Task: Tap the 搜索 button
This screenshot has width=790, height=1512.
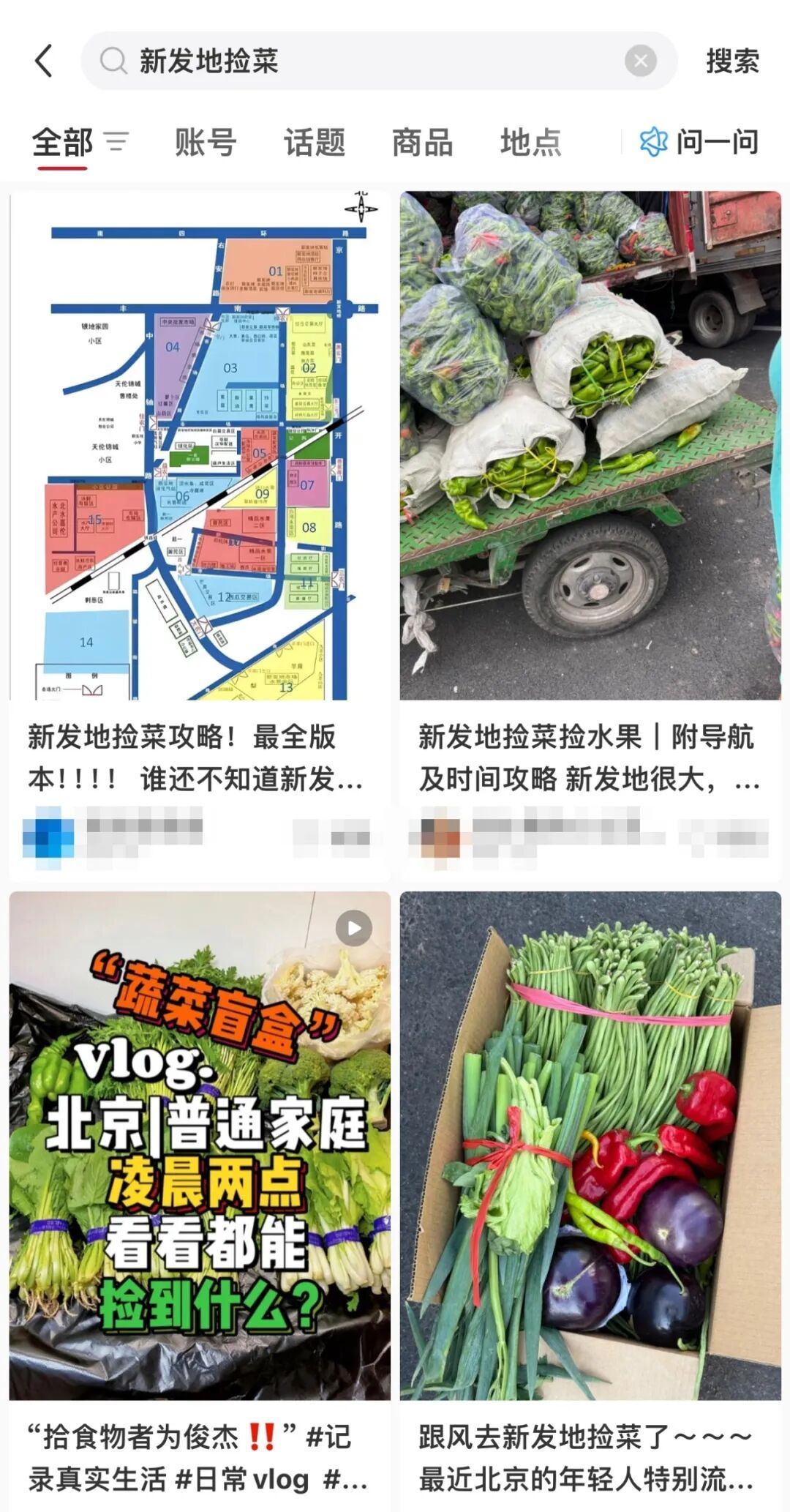Action: tap(732, 61)
